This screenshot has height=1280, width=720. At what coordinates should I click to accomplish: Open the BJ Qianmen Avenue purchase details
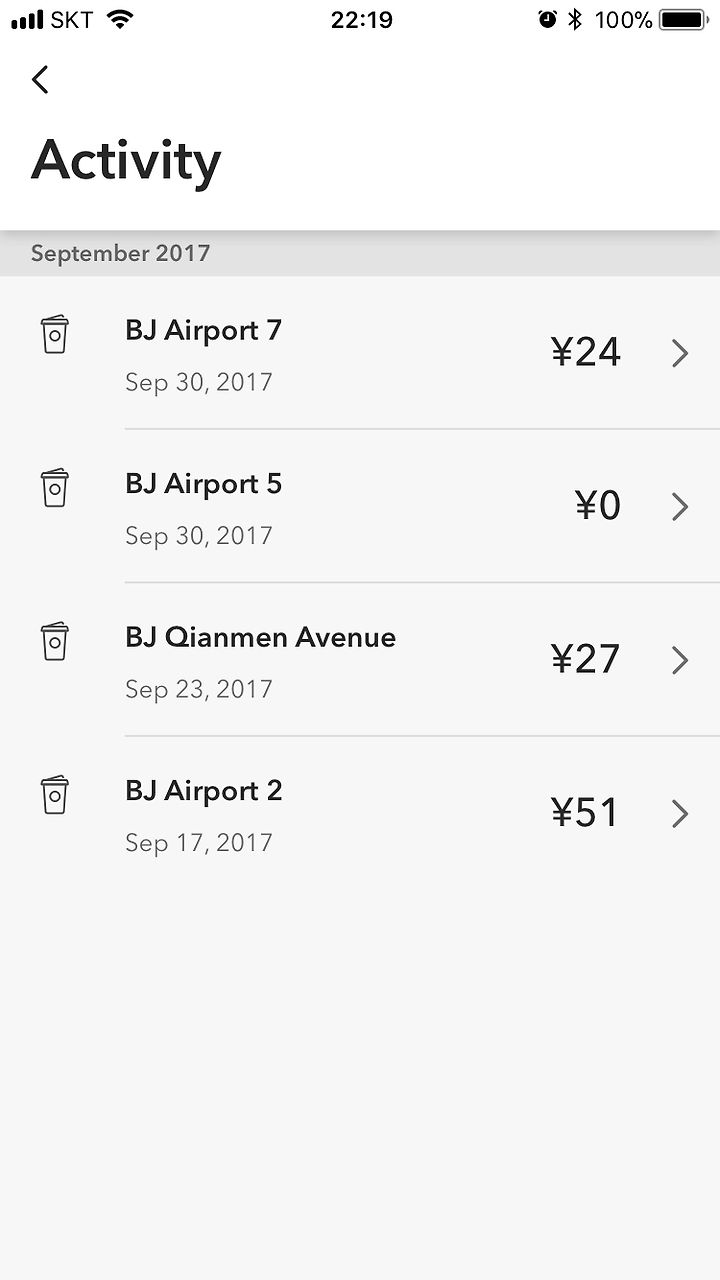(x=360, y=660)
